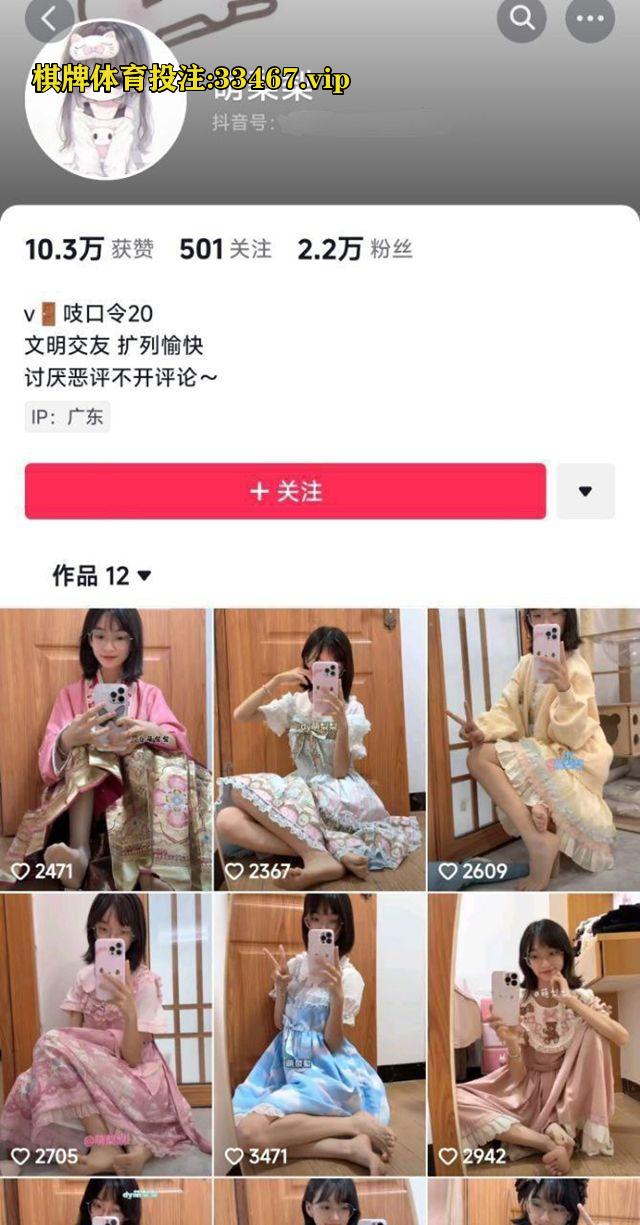Image resolution: width=640 pixels, height=1225 pixels.
Task: Open the 作品 12 sorting dropdown
Action: (102, 576)
